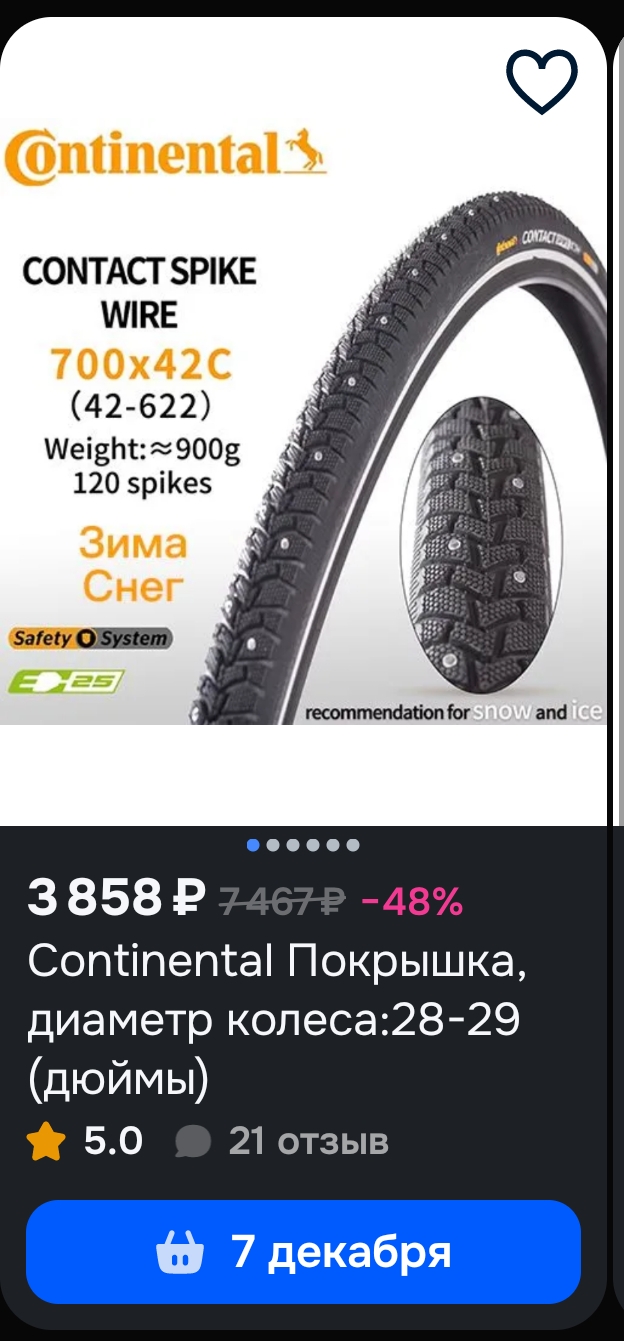
Task: Tap the product image page indicator dots
Action: click(x=303, y=845)
